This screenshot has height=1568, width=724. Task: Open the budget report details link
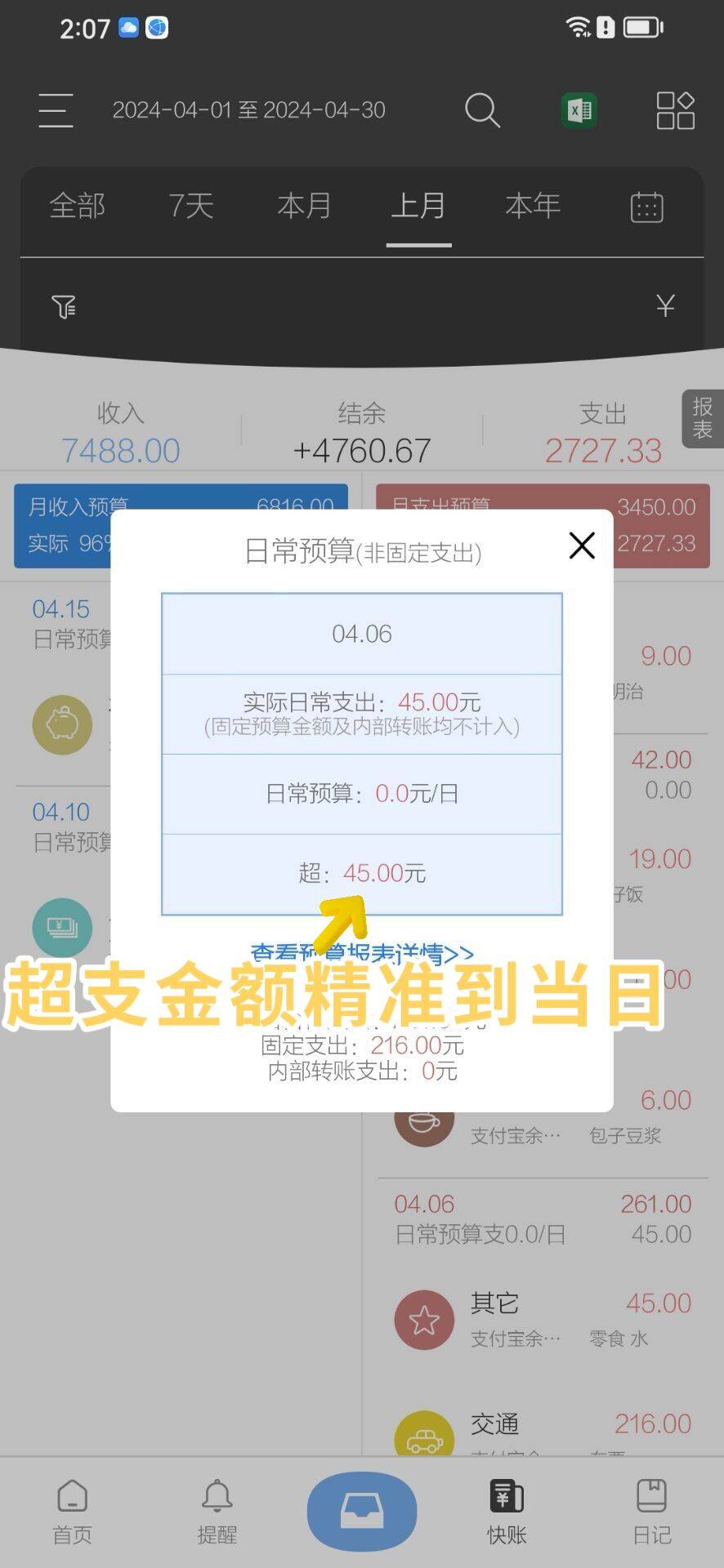362,951
